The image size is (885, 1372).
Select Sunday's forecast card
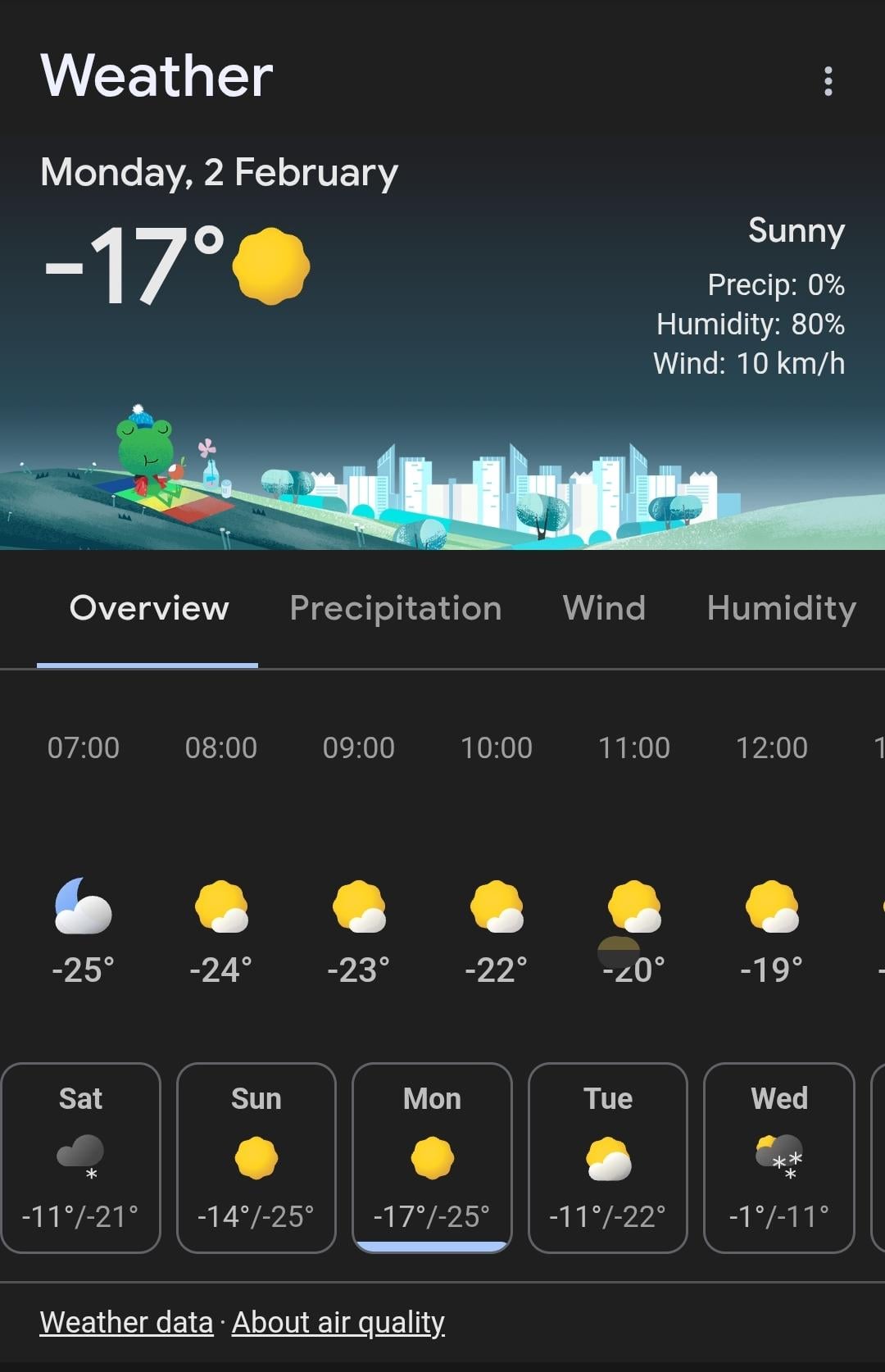pos(256,1157)
